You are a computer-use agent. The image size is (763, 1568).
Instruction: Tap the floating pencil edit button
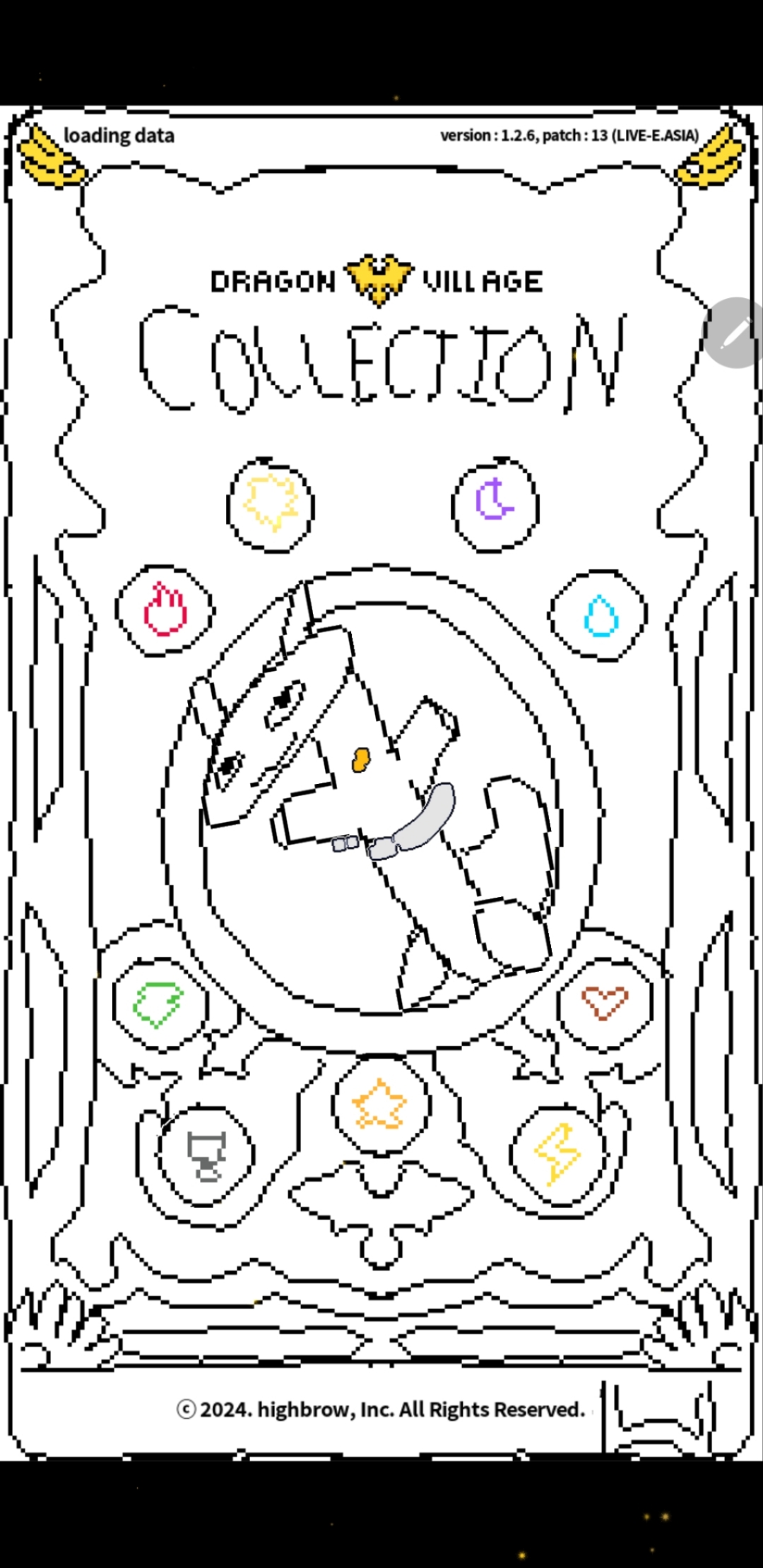pyautogui.click(x=735, y=333)
